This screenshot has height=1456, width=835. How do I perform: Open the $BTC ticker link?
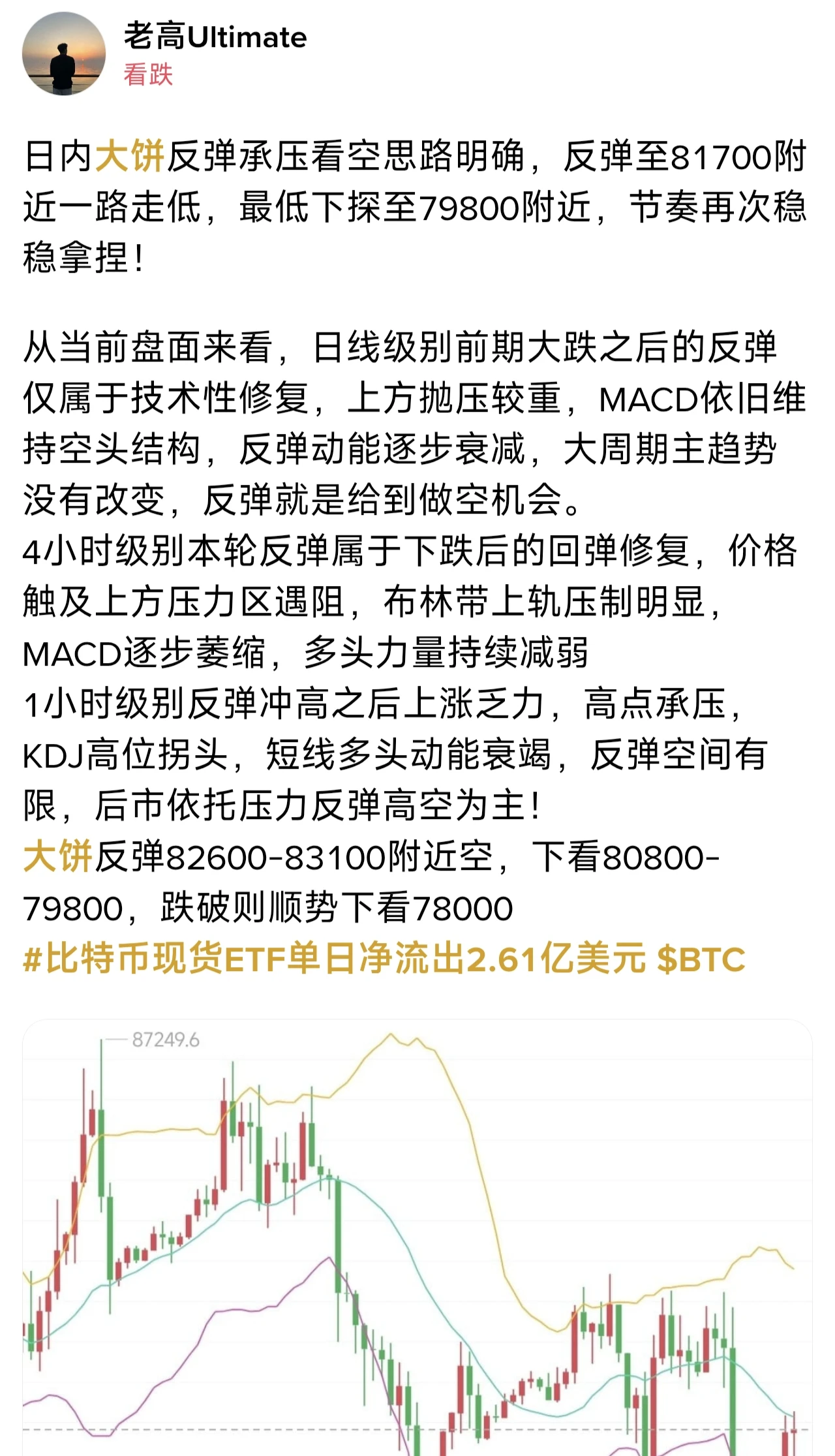(x=701, y=959)
